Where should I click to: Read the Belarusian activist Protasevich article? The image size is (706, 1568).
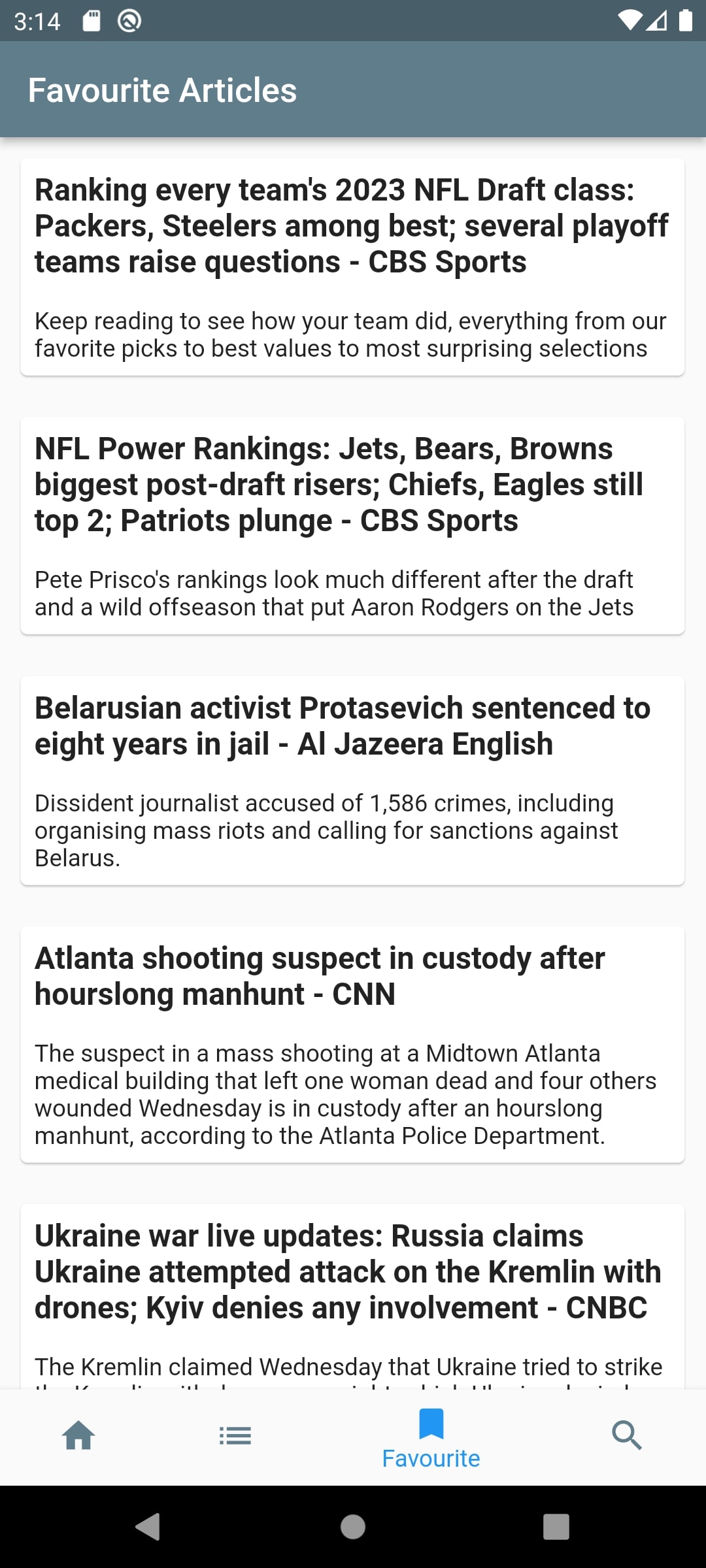point(352,780)
